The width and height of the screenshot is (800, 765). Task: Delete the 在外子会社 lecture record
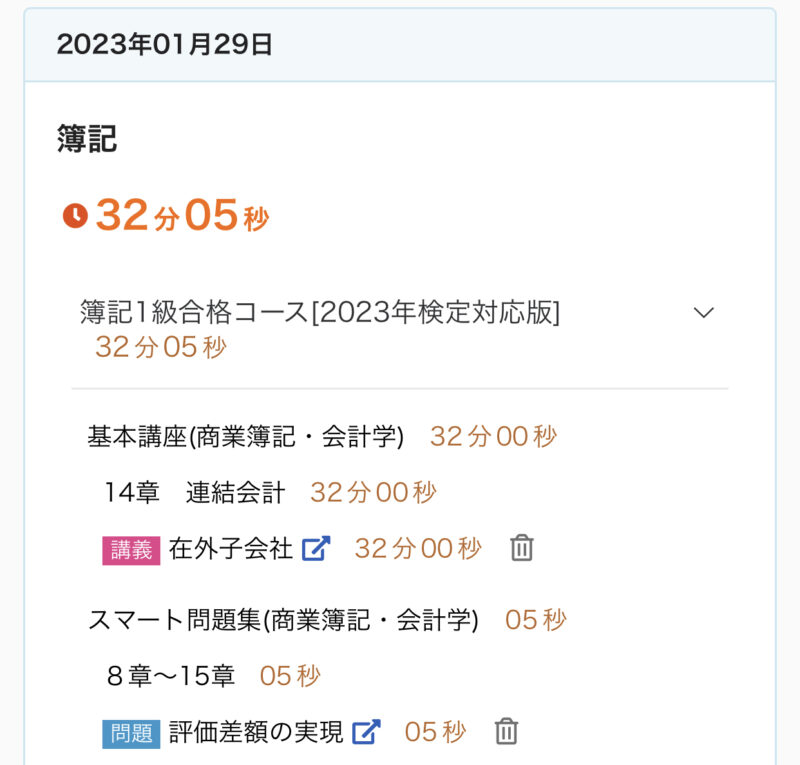pos(522,548)
